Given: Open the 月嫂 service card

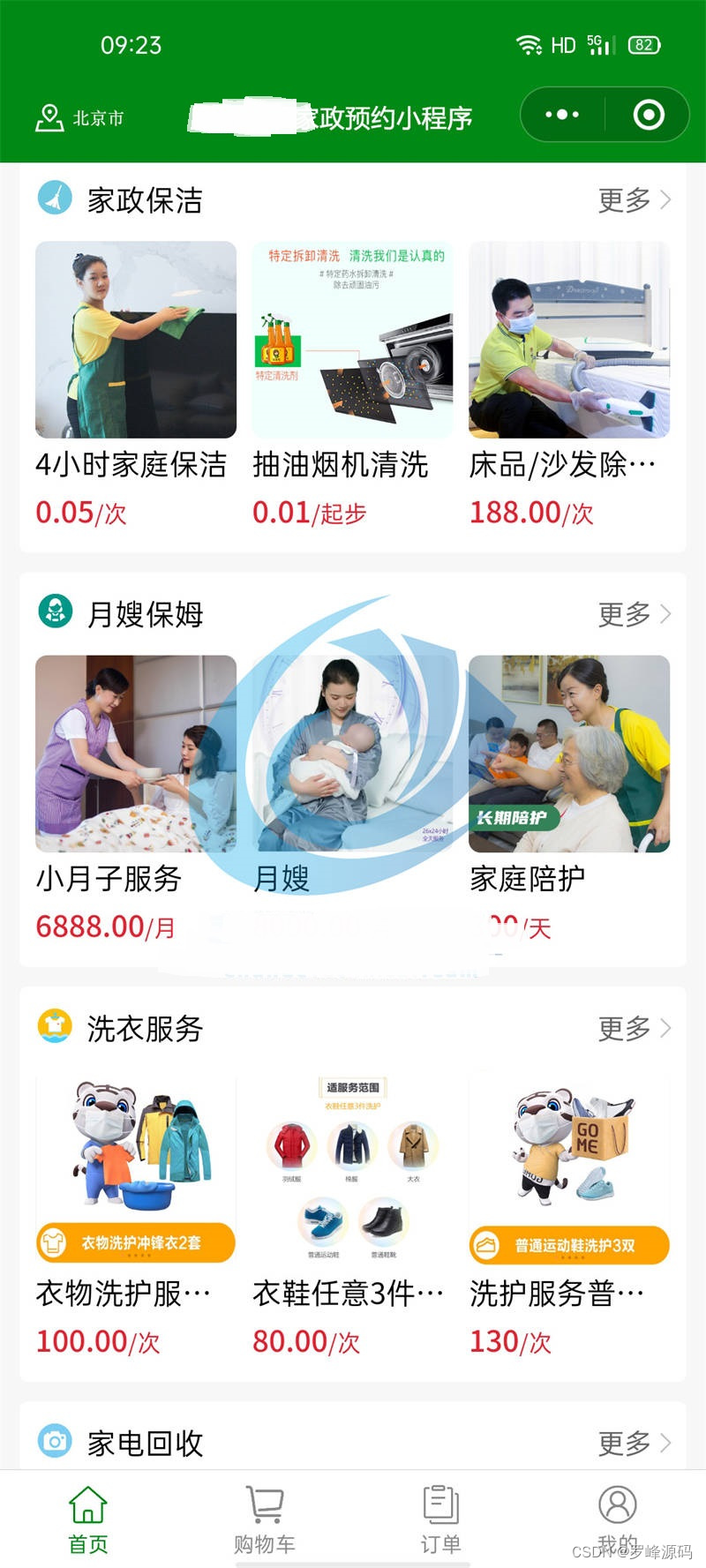Looking at the screenshot, I should tap(352, 799).
